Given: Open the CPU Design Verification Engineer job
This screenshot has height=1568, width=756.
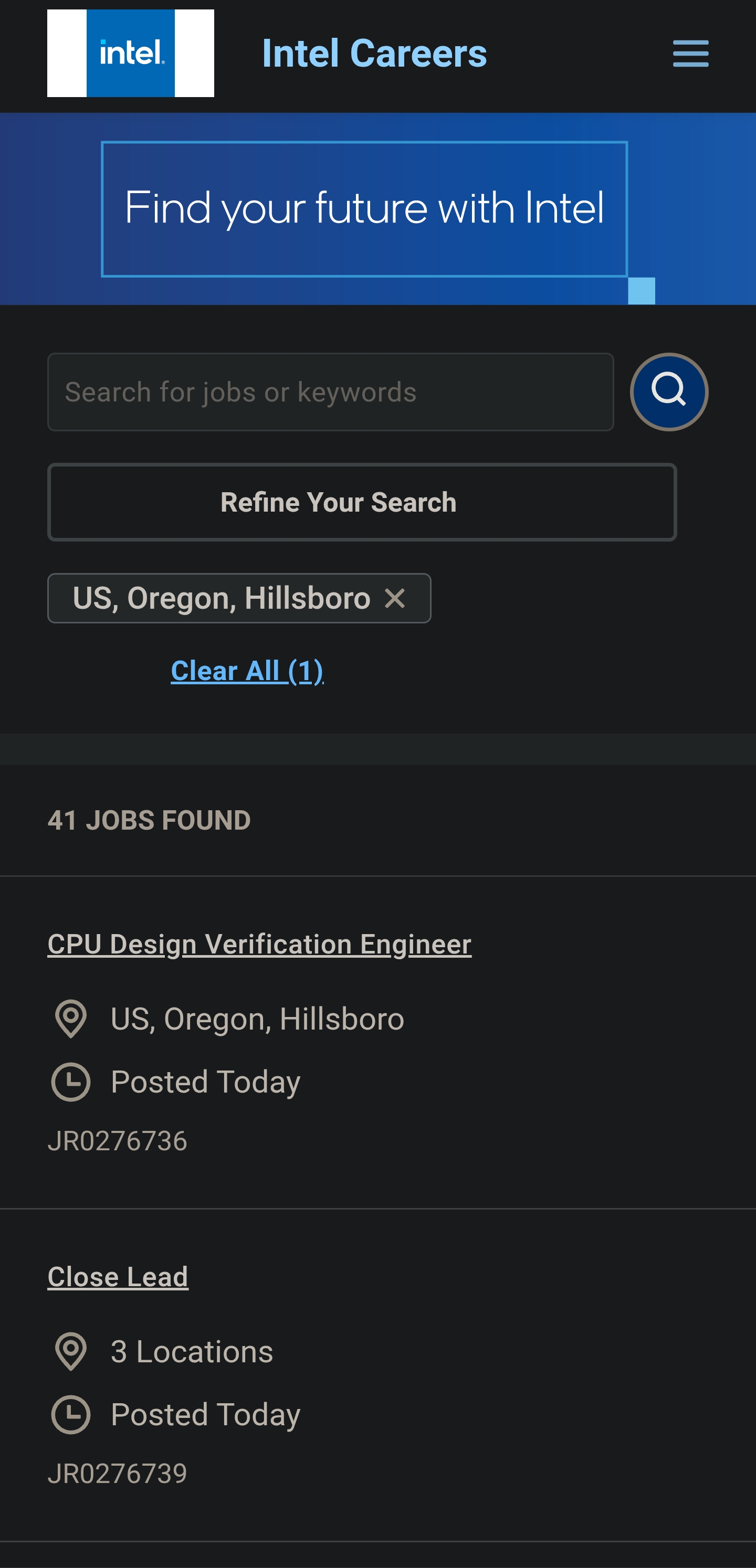Looking at the screenshot, I should pyautogui.click(x=259, y=945).
